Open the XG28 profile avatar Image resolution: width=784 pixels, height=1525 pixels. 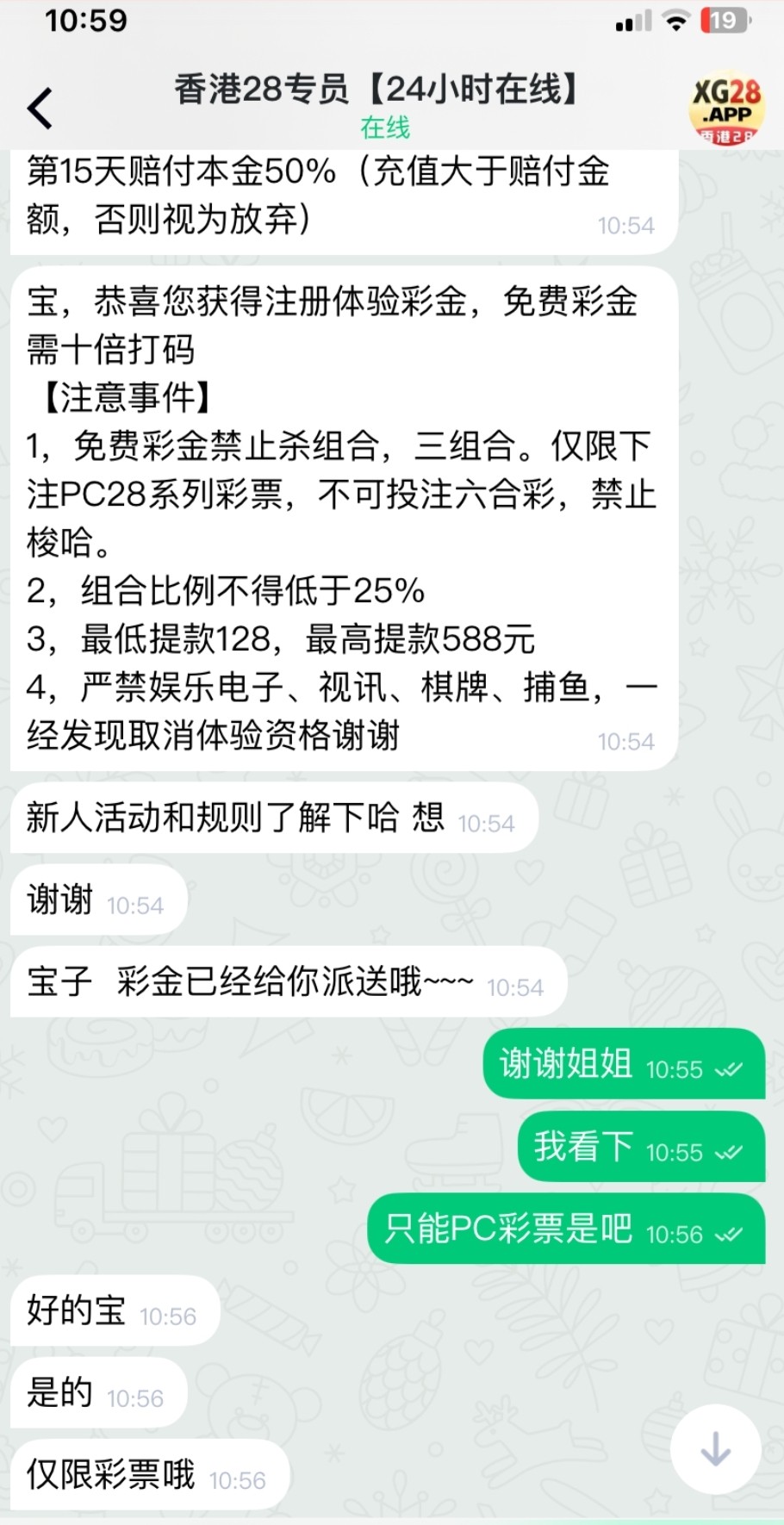click(x=725, y=109)
